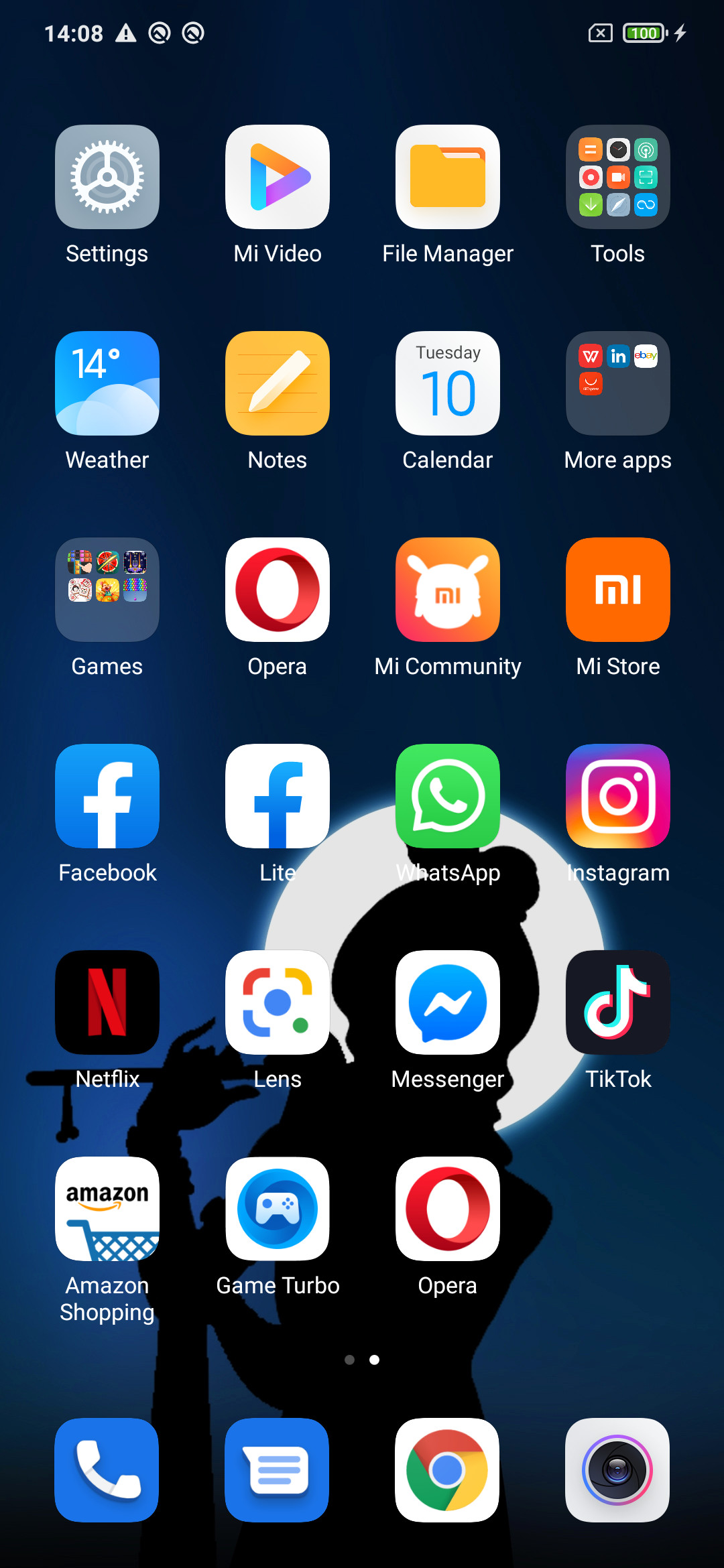Viewport: 724px width, 1568px height.
Task: Launch Mi Community
Action: (x=448, y=590)
